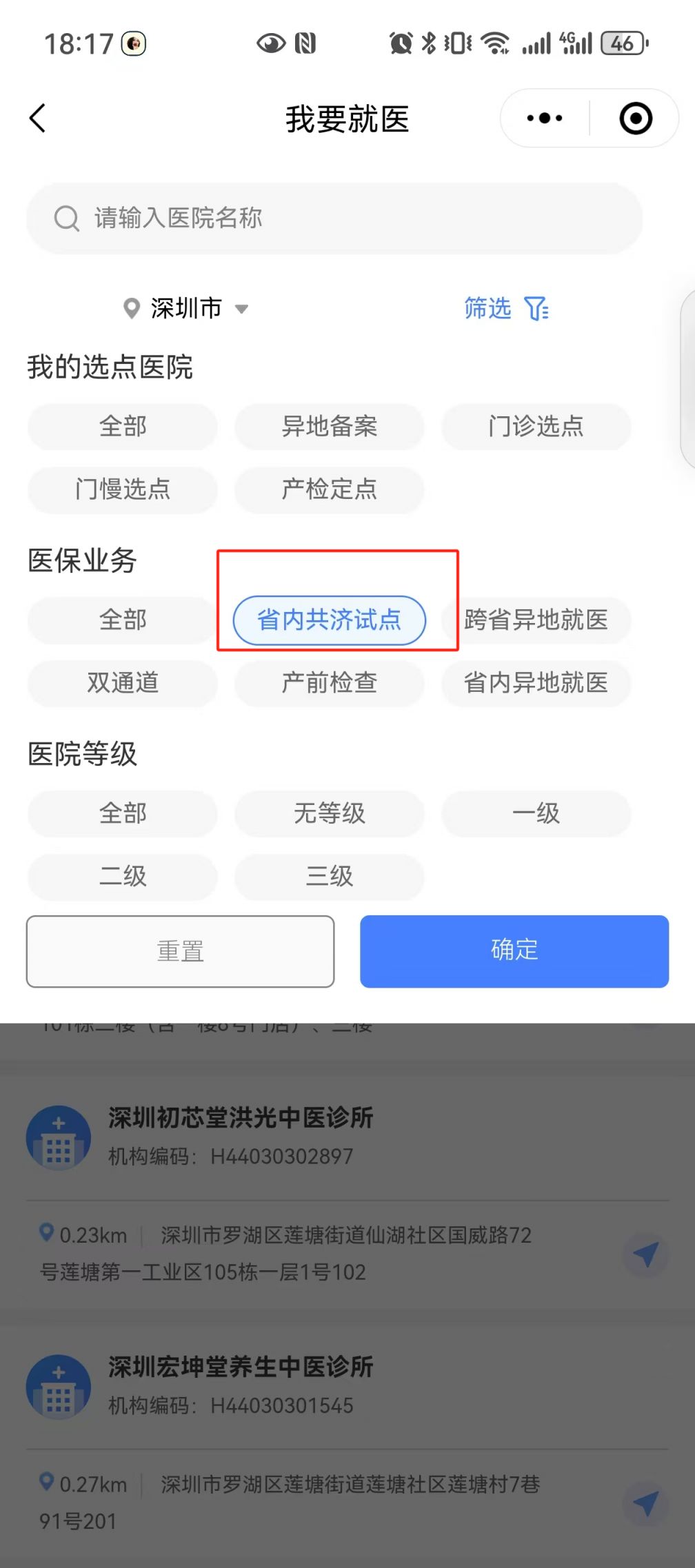Go back using the back arrow
The image size is (695, 1568).
point(38,119)
